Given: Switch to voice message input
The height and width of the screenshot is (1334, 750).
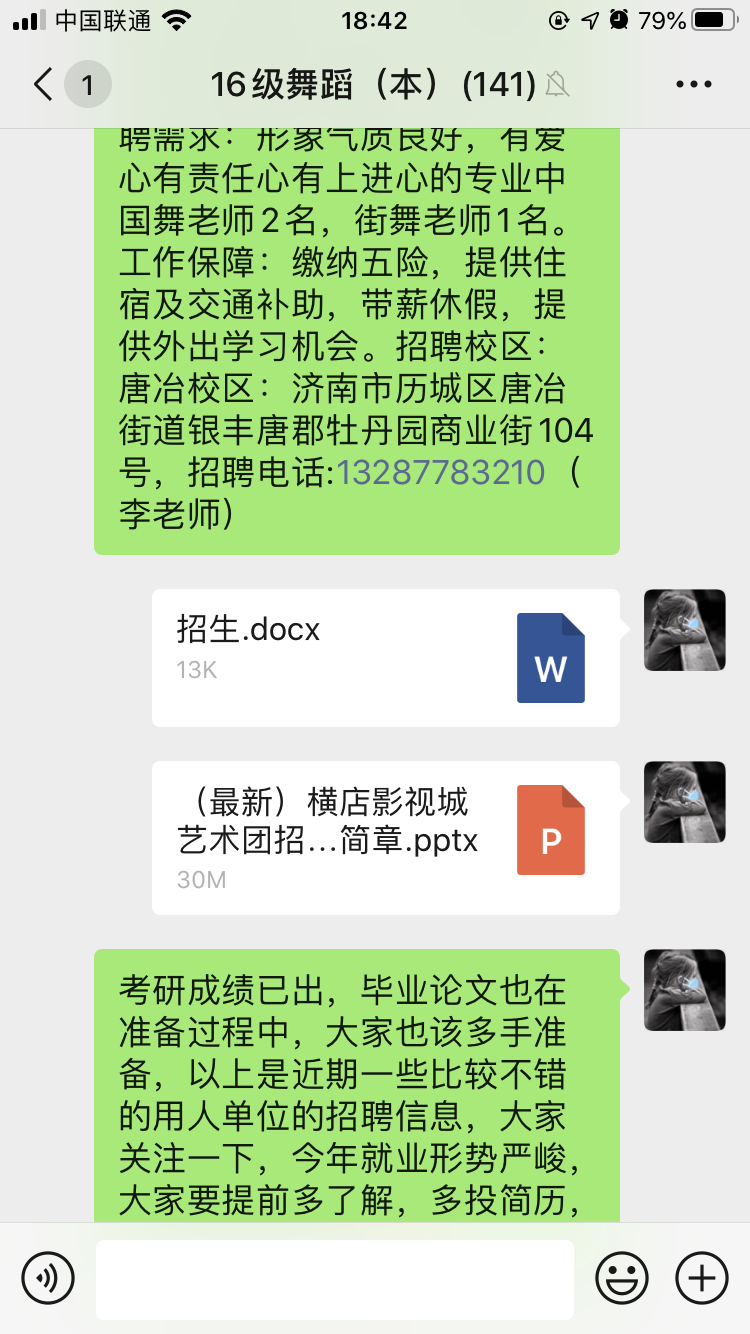Looking at the screenshot, I should 48,1277.
